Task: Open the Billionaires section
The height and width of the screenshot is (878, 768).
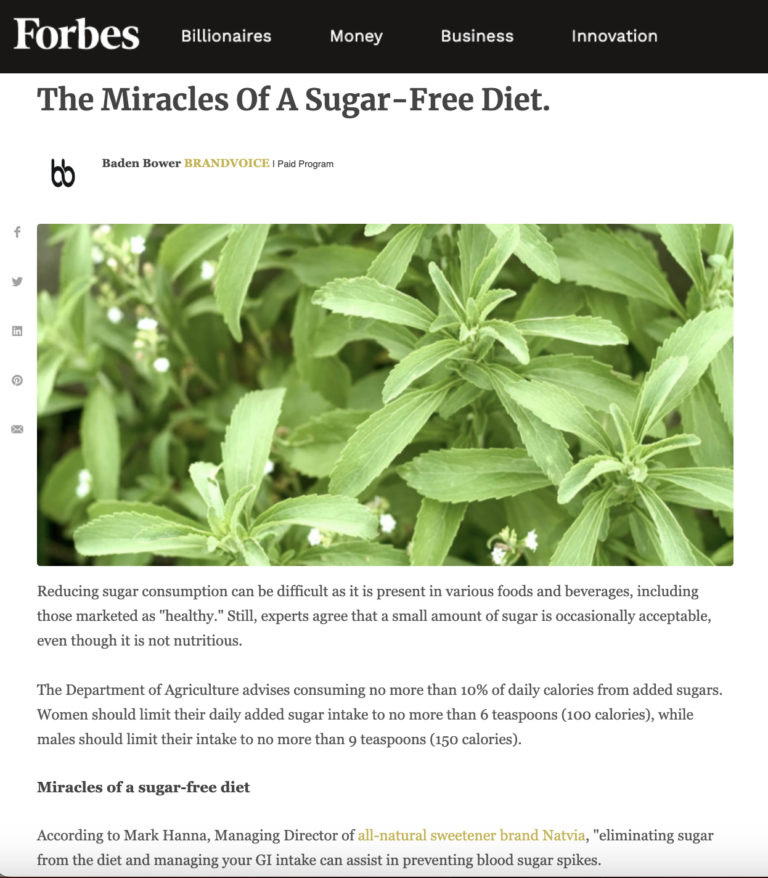Action: 226,36
